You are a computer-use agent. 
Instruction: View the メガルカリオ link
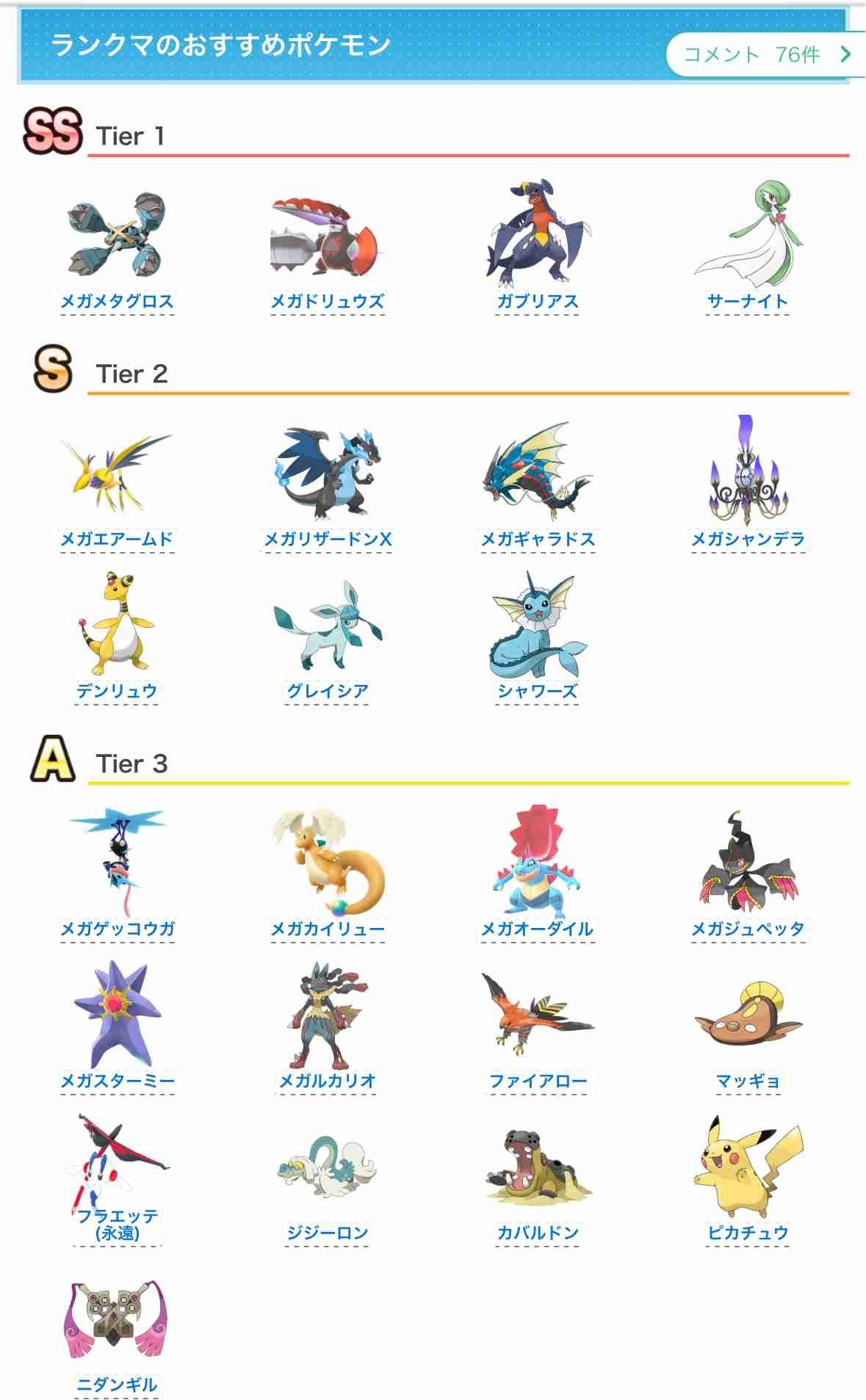(328, 1081)
